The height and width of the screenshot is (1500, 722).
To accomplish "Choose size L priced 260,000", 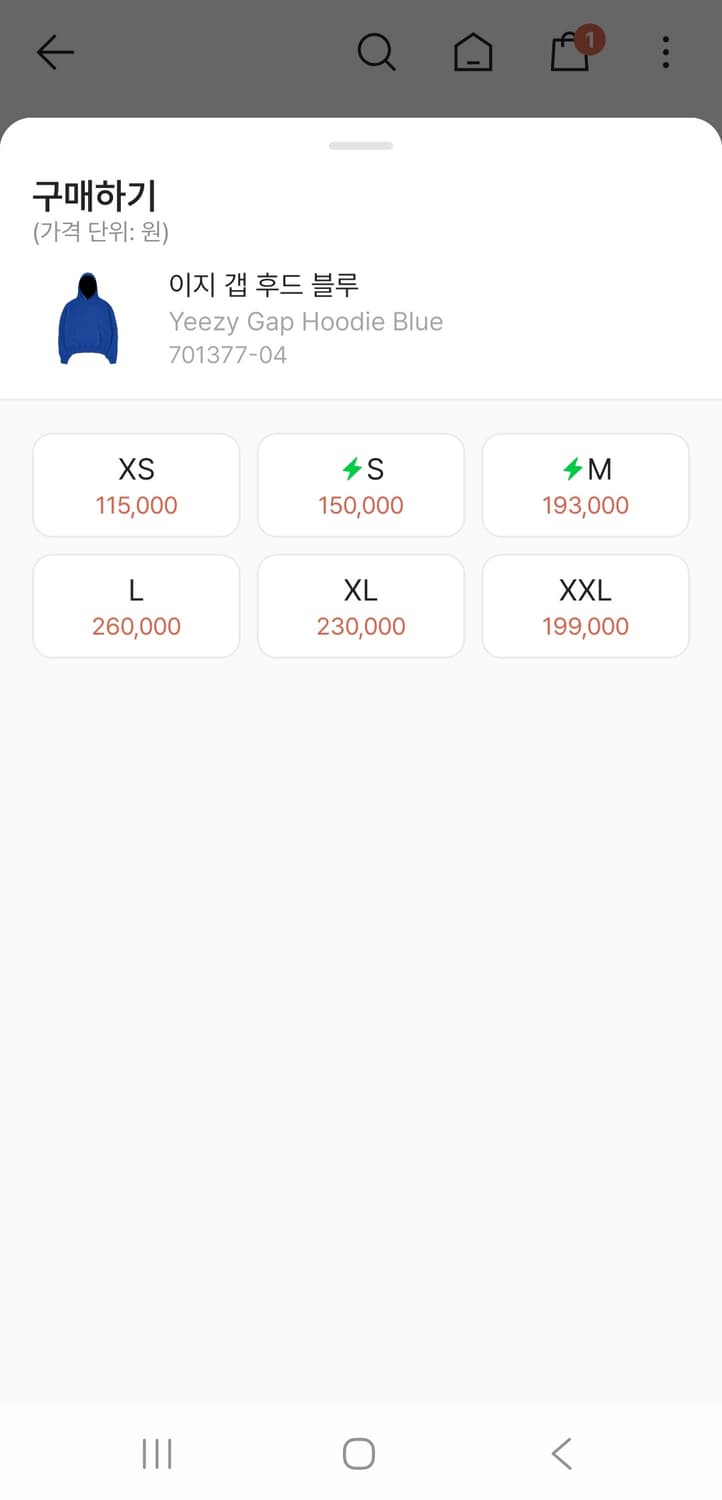I will [x=136, y=606].
